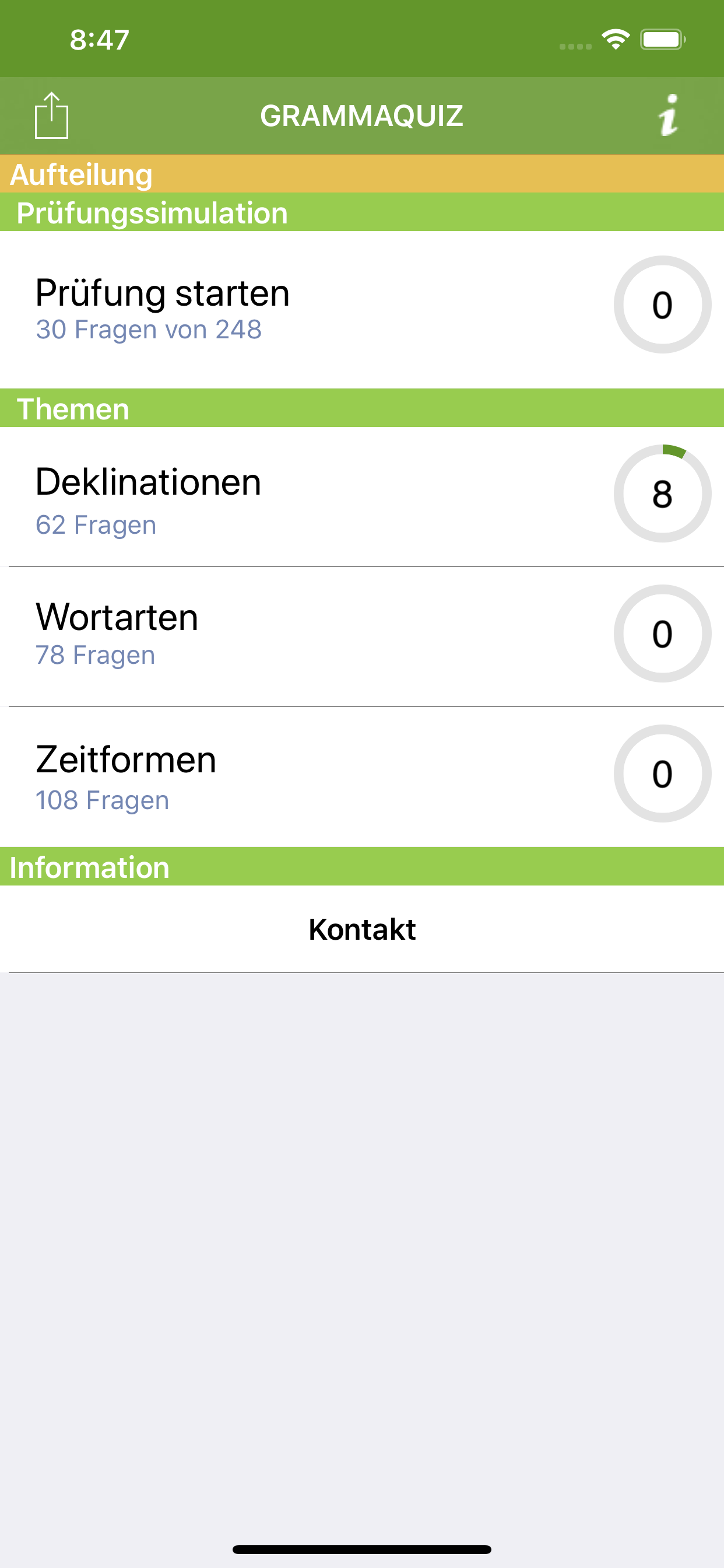724x1568 pixels.
Task: Open the Deklinationen topic
Action: tap(362, 496)
